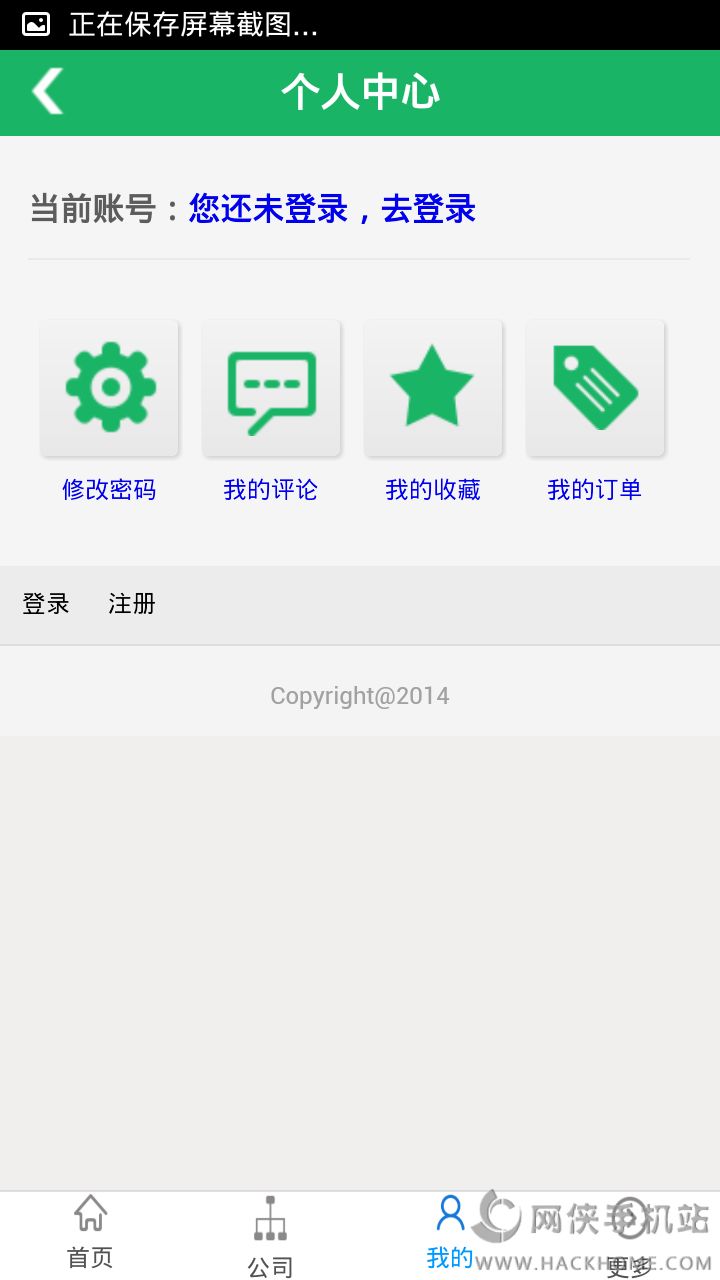Go back using the top-left arrow
Screen dimensions: 720x1280
coord(47,92)
